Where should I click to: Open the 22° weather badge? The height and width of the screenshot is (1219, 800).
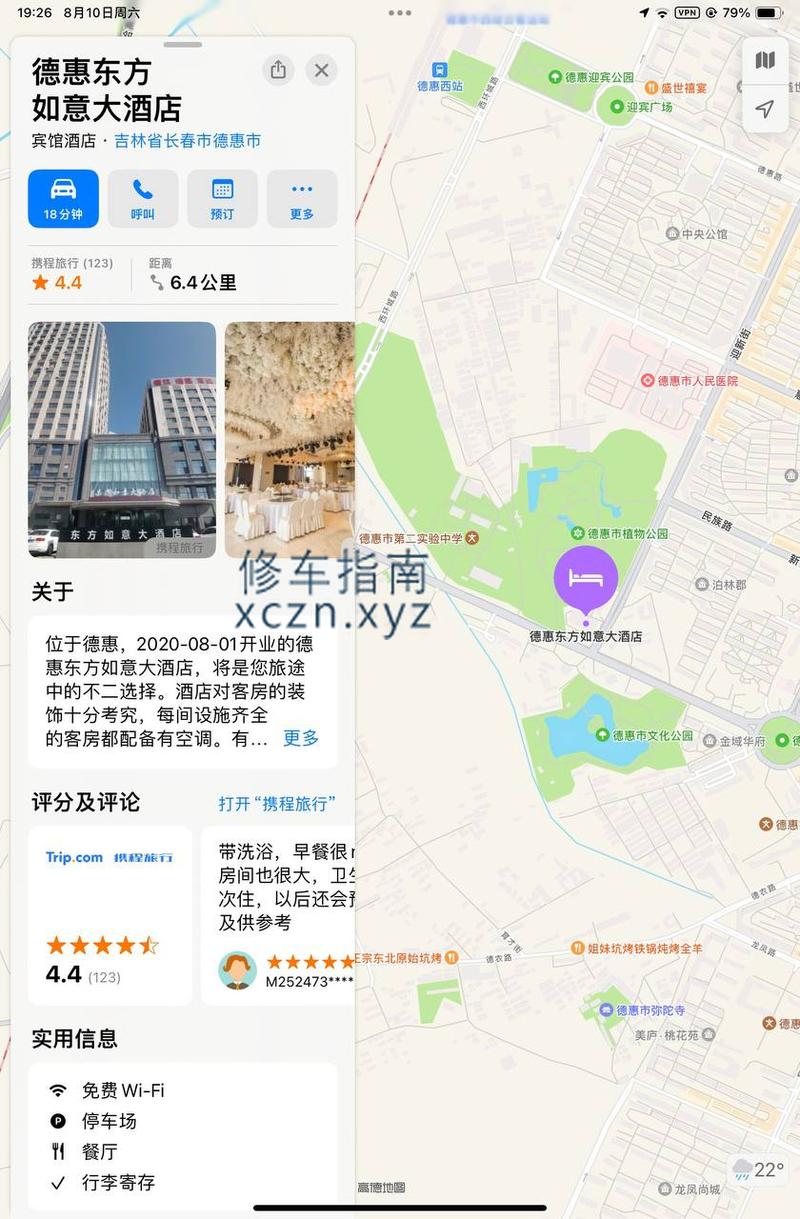[758, 1169]
